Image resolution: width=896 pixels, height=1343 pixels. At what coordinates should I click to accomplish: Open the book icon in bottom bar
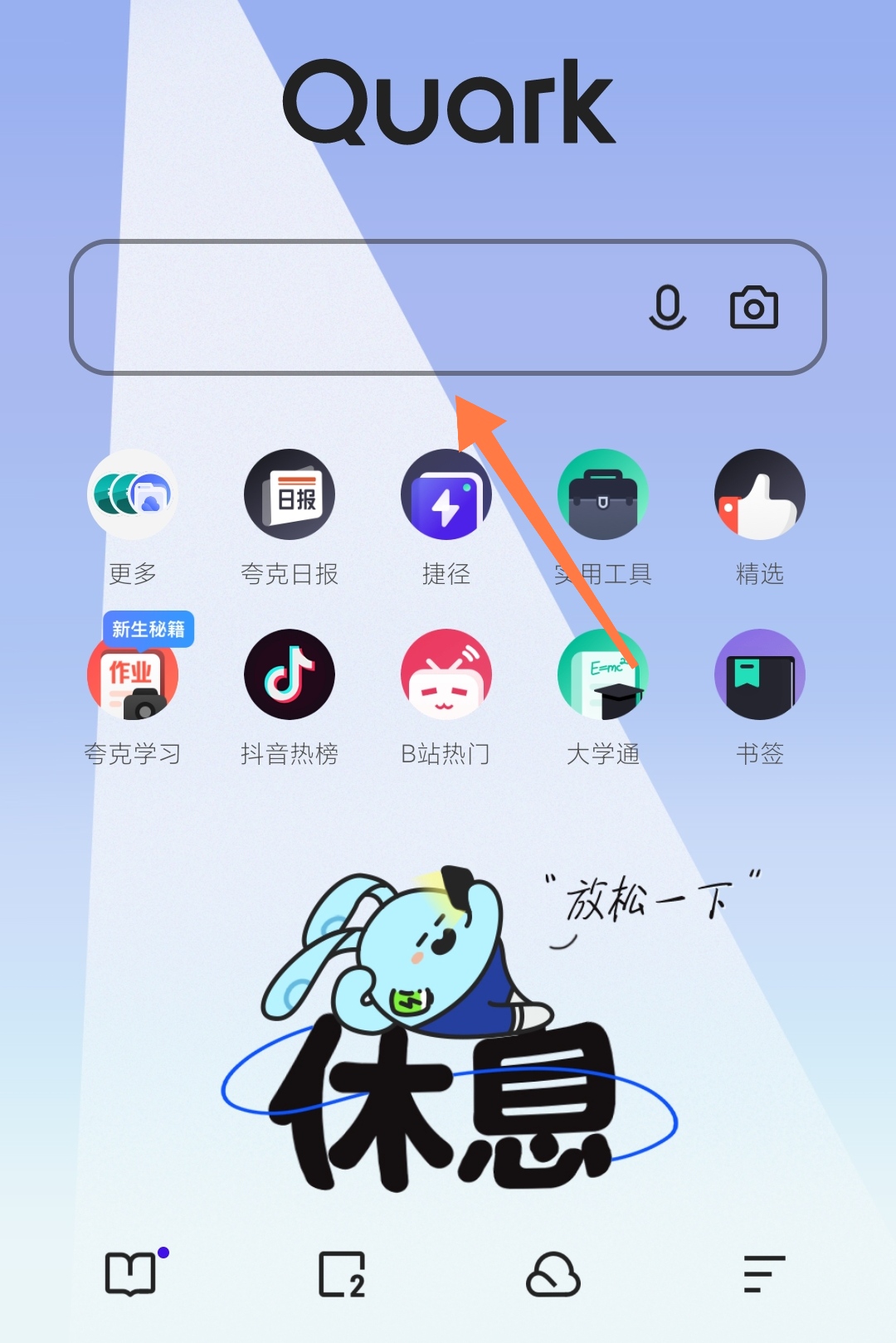click(x=131, y=1273)
